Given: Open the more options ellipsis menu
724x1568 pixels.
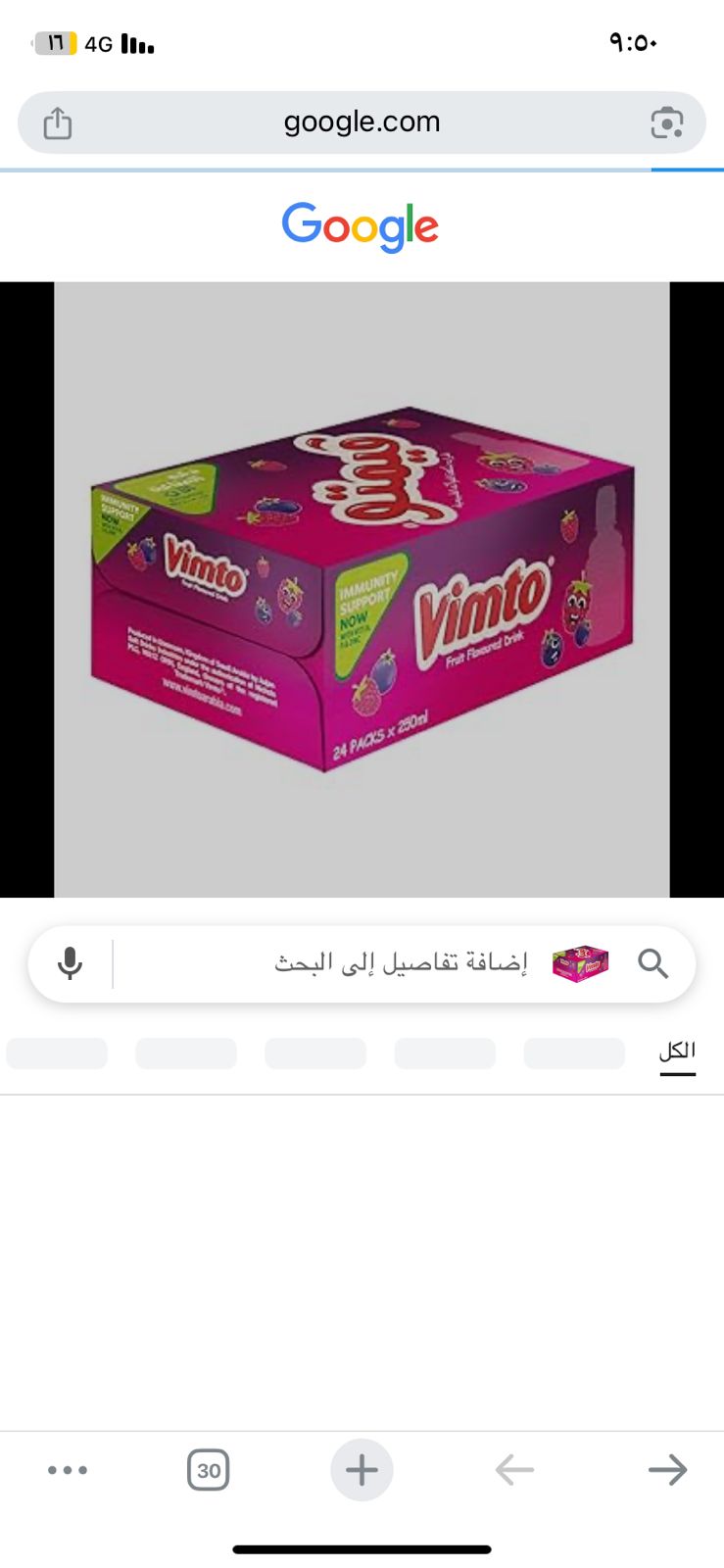Looking at the screenshot, I should [68, 1469].
